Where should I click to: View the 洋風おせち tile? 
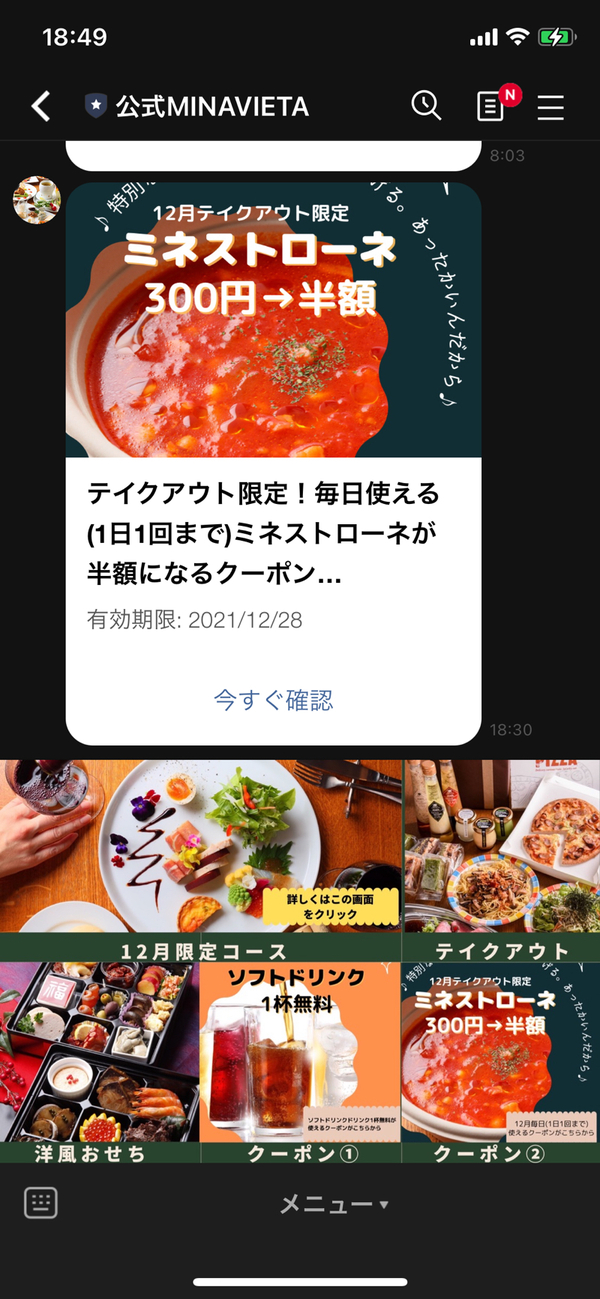coord(100,1060)
